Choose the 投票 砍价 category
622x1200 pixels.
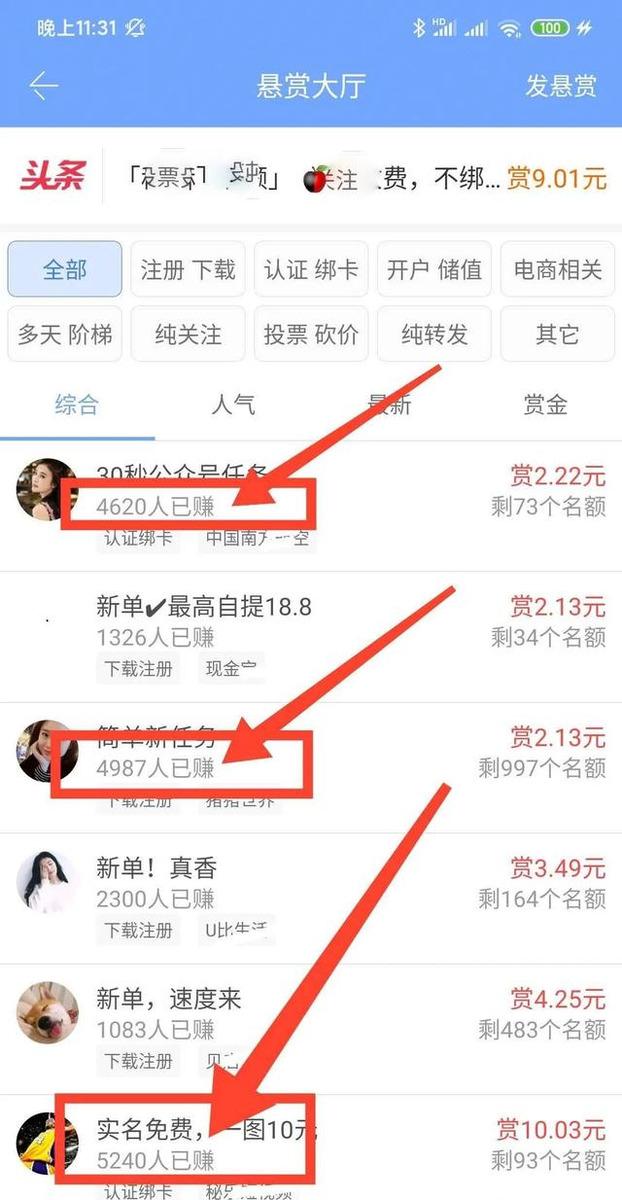(x=311, y=334)
